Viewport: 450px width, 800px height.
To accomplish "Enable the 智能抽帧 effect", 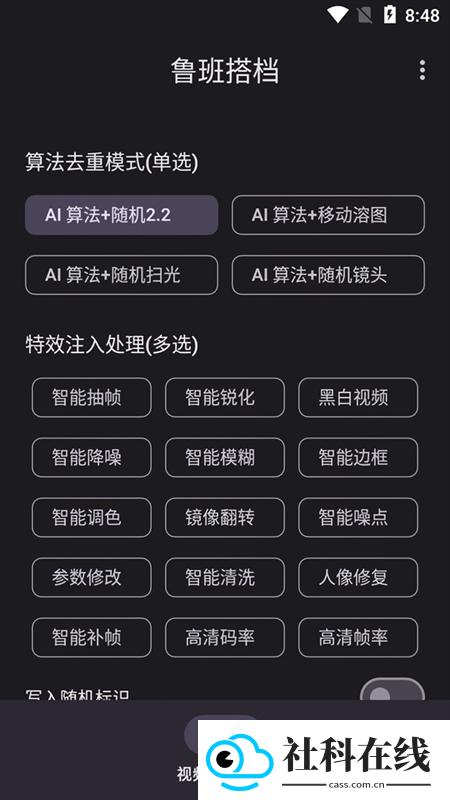I will click(92, 397).
